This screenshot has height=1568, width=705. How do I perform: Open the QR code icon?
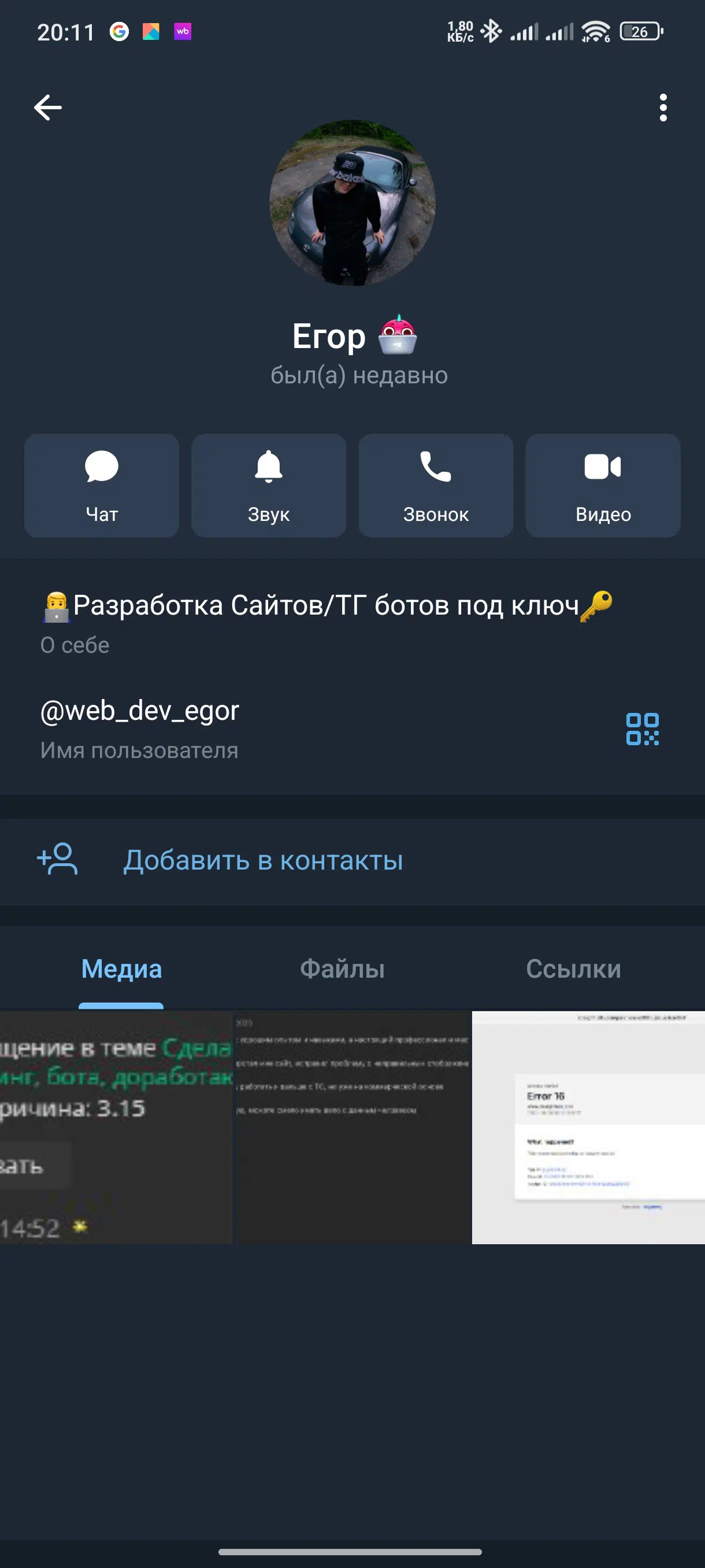coord(642,728)
